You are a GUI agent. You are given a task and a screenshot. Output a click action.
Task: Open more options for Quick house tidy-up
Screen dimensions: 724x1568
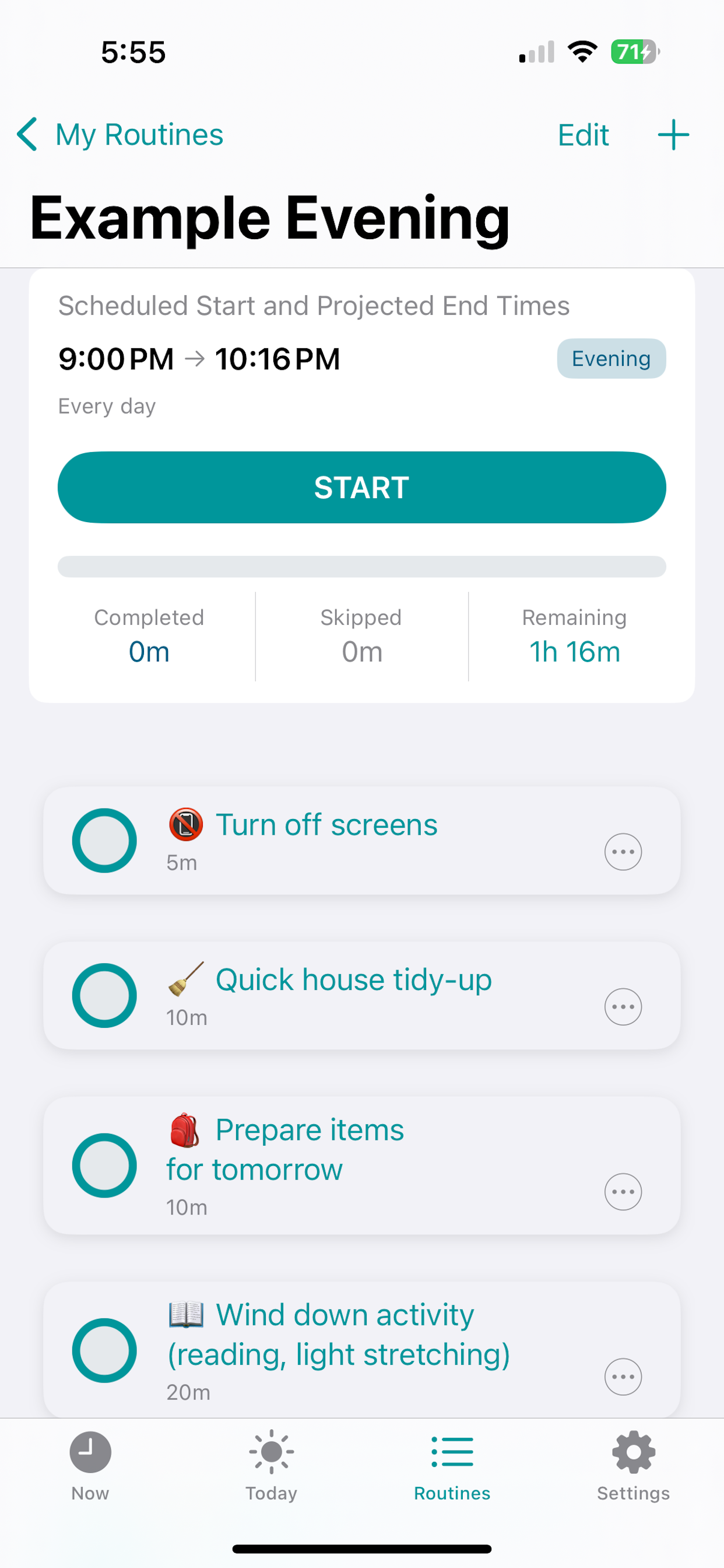coord(623,1007)
